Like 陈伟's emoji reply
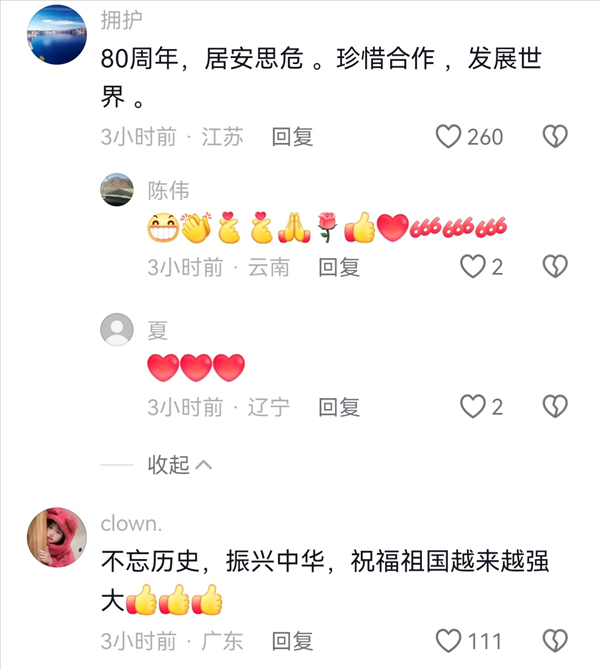Image resolution: width=600 pixels, height=670 pixels. (472, 266)
